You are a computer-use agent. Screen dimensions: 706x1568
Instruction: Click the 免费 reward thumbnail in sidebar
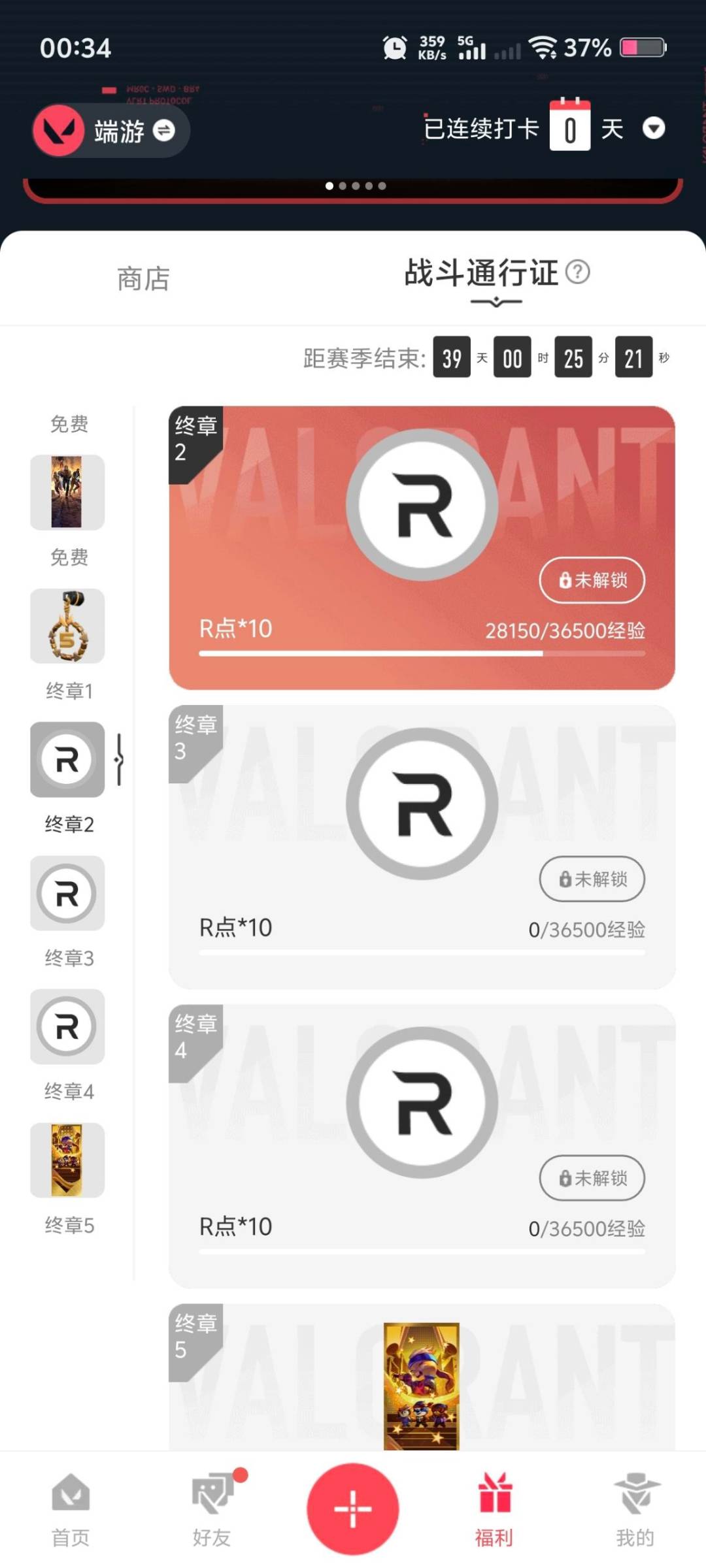[67, 492]
